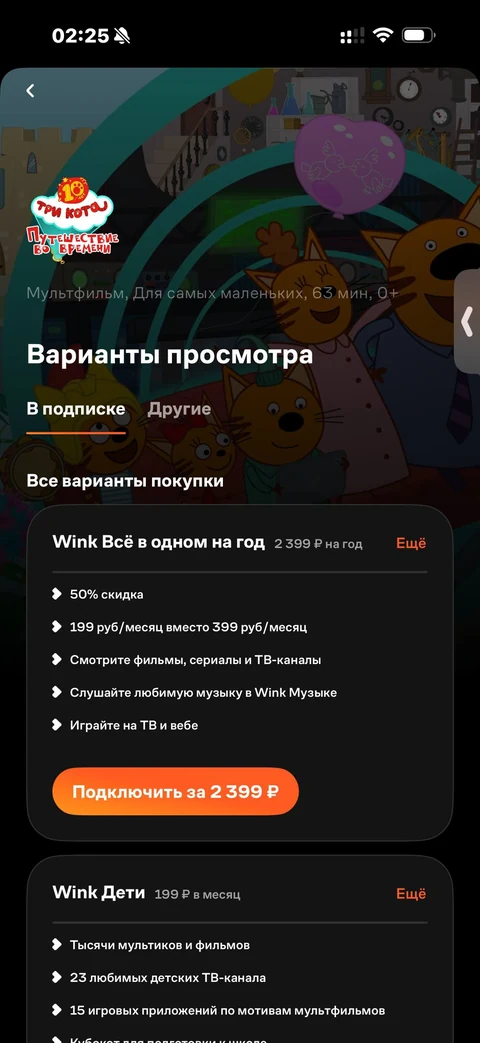The width and height of the screenshot is (480, 1043).
Task: Go back using the top-left arrow
Action: [30, 91]
